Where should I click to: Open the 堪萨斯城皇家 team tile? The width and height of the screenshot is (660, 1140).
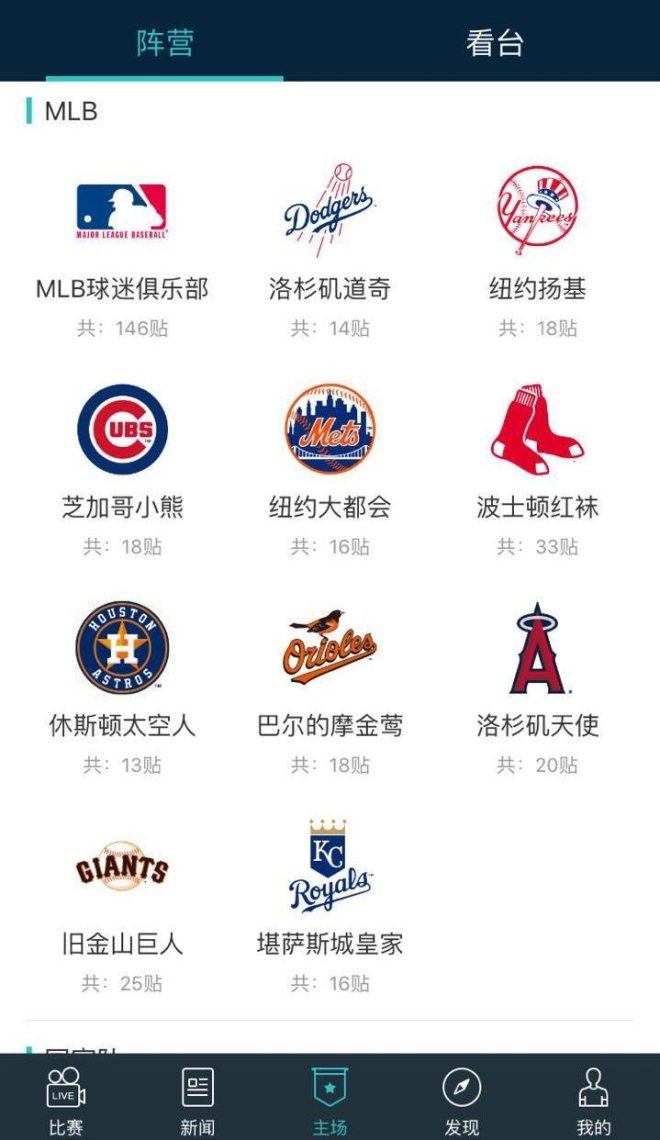click(330, 906)
